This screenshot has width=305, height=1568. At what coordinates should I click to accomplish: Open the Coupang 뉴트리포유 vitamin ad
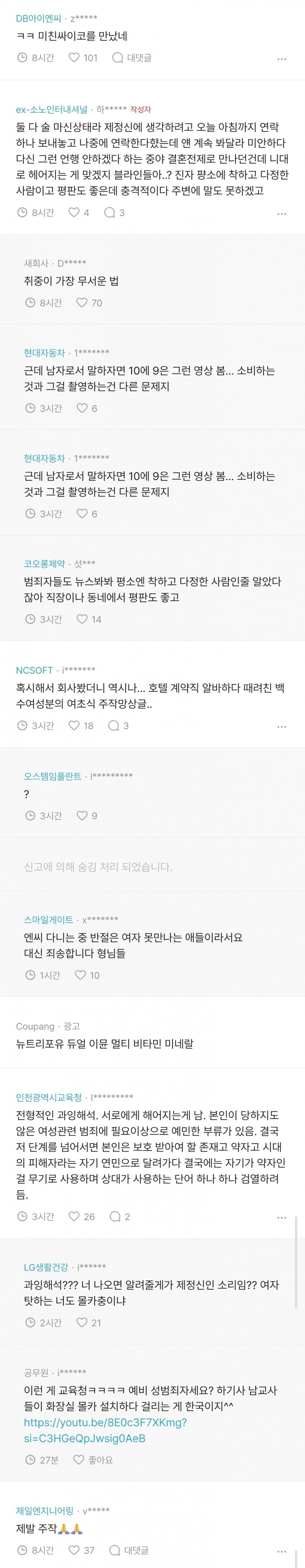pos(105,1043)
